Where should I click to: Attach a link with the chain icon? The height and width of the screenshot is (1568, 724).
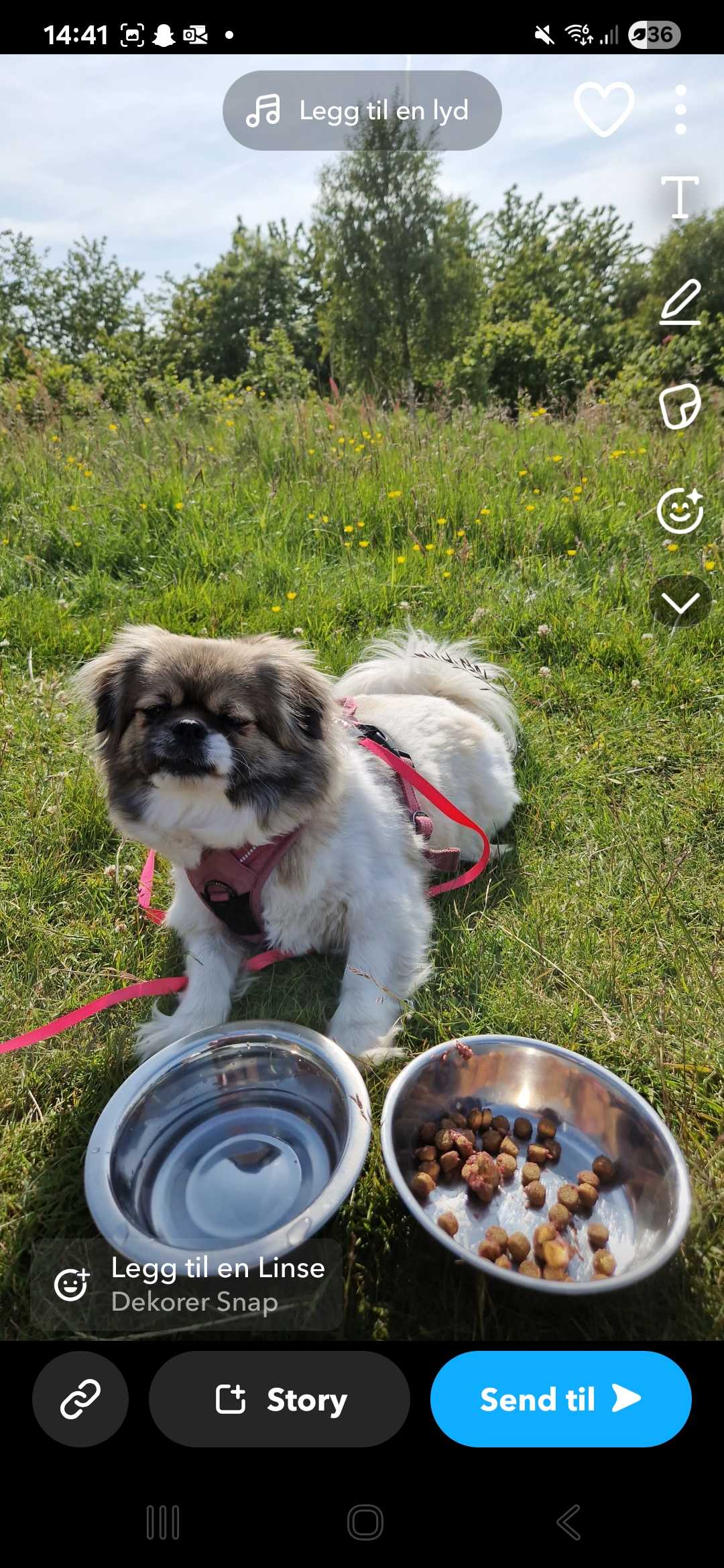[x=80, y=1399]
